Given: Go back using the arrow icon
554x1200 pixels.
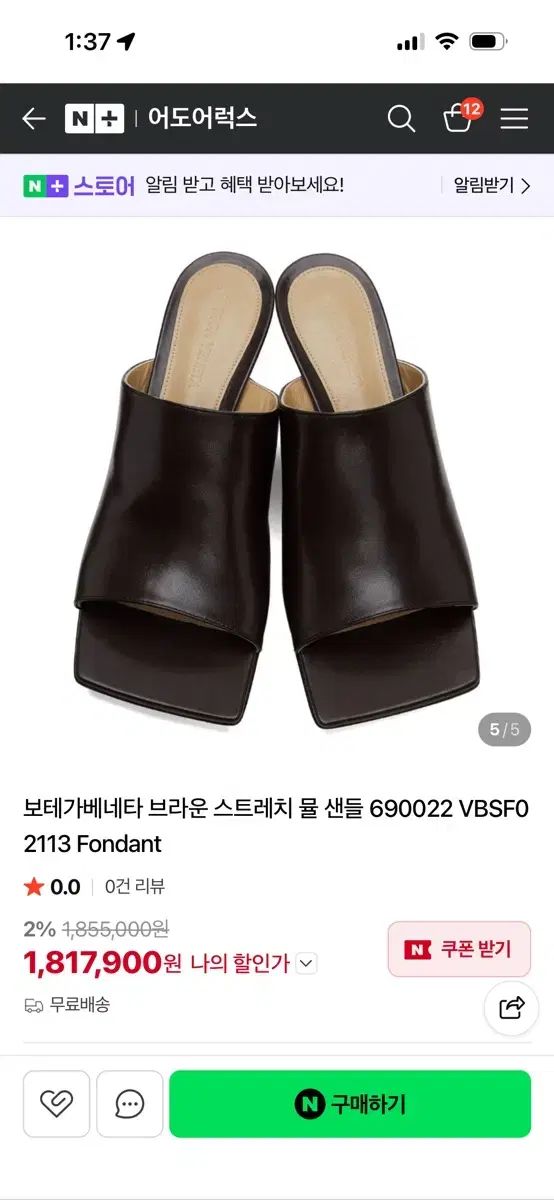Looking at the screenshot, I should click(34, 119).
